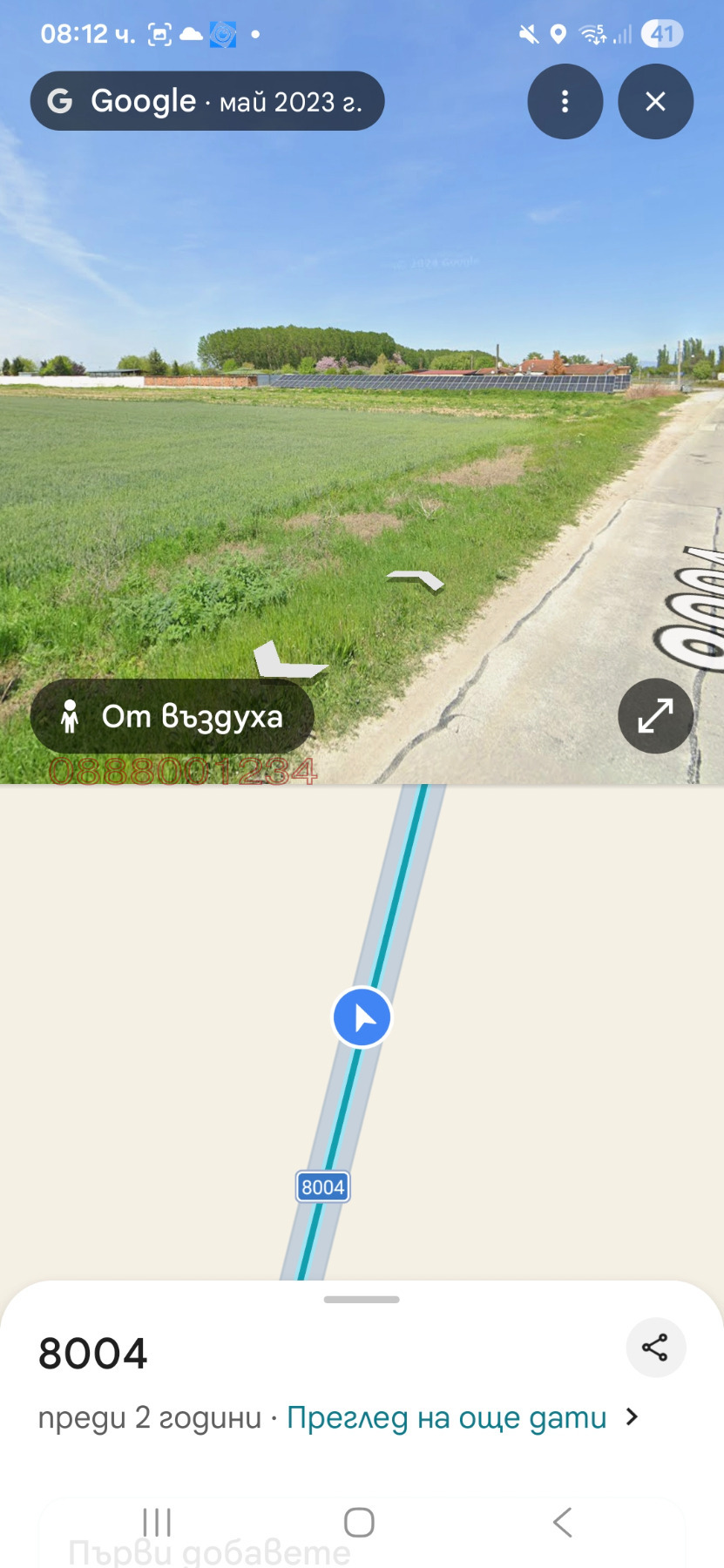The image size is (724, 1568).
Task: Tap the Google logo in the search chip
Action: 58,100
